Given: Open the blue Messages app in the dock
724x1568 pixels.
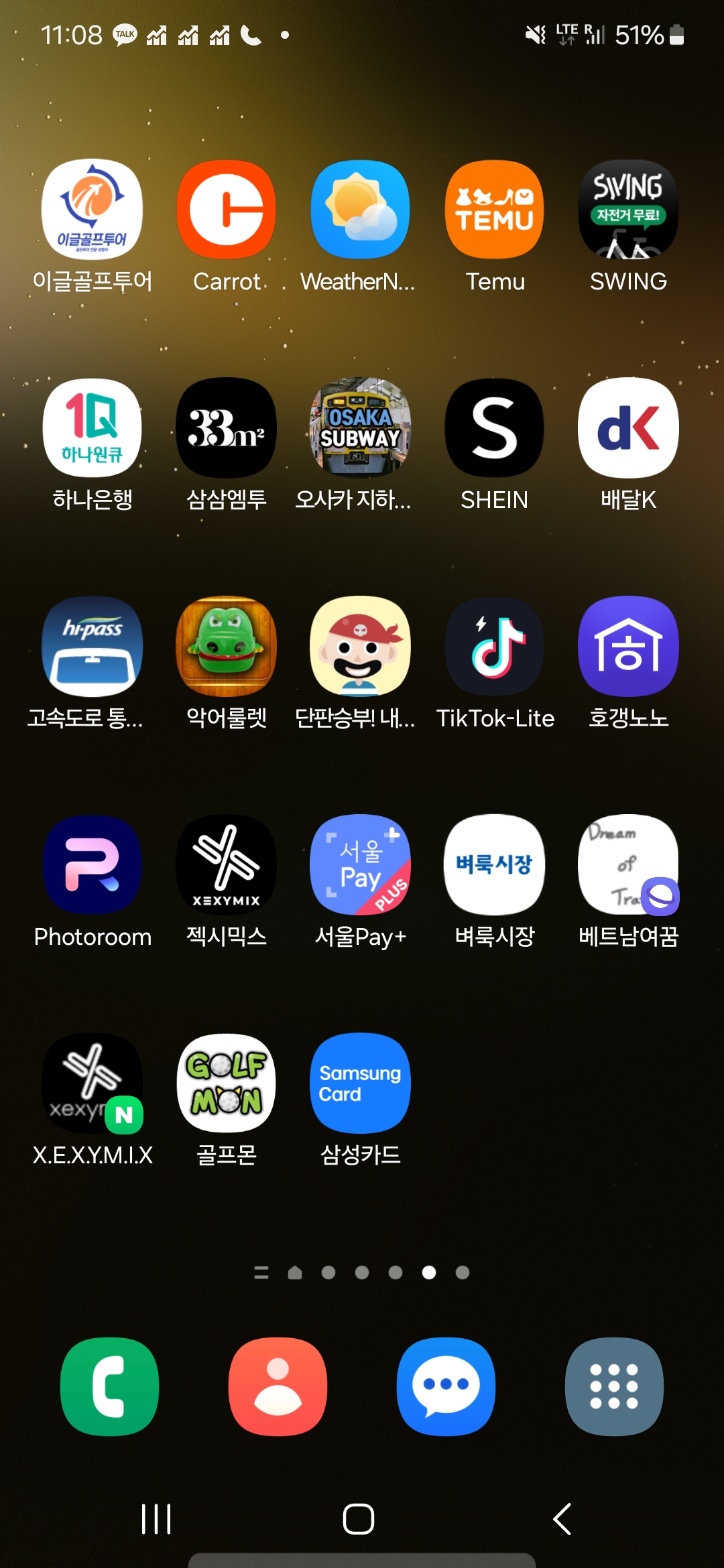Looking at the screenshot, I should pyautogui.click(x=446, y=1386).
